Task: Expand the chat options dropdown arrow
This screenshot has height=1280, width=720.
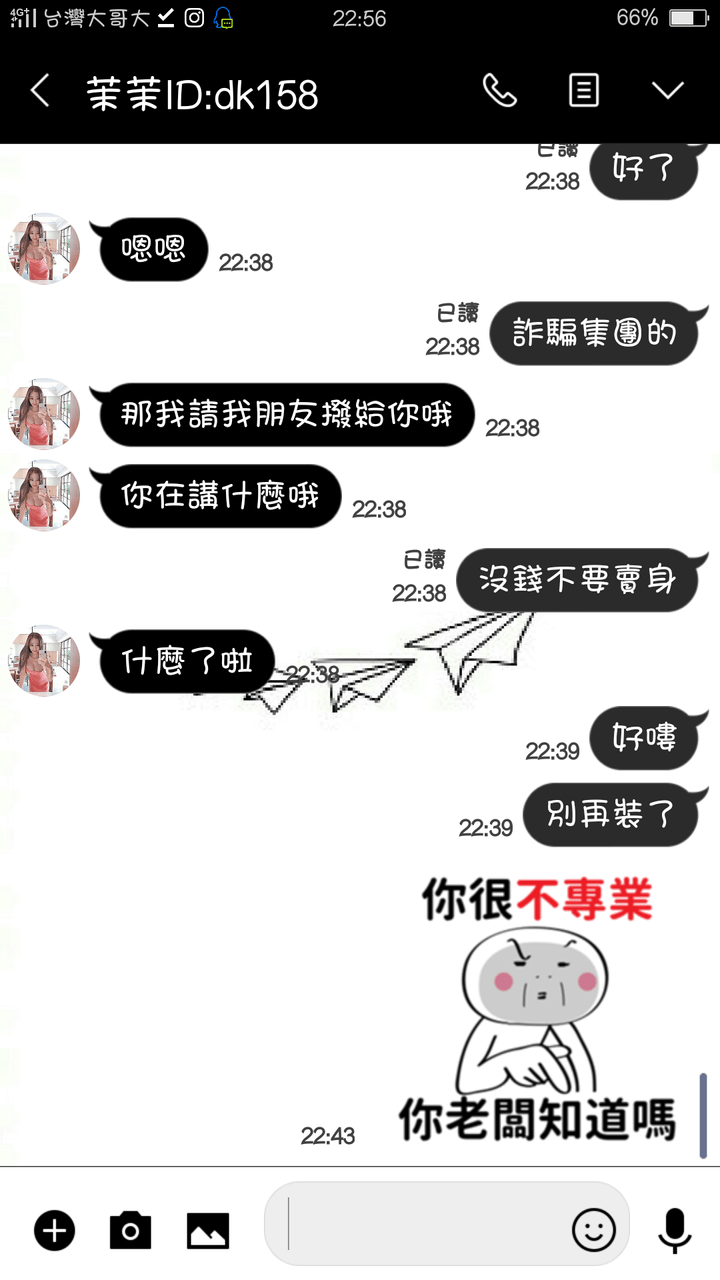Action: [x=667, y=92]
